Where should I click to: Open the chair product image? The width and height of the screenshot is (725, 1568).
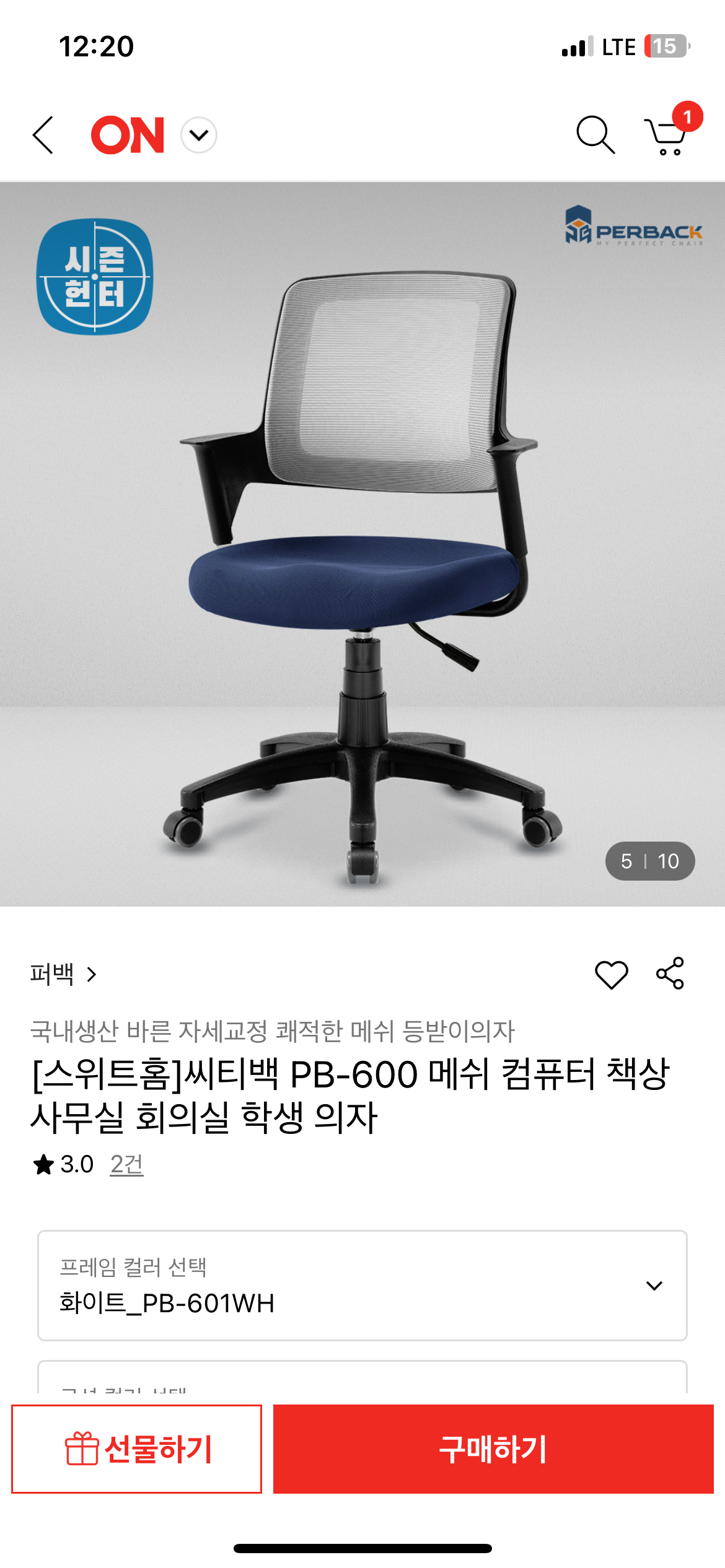tap(362, 544)
